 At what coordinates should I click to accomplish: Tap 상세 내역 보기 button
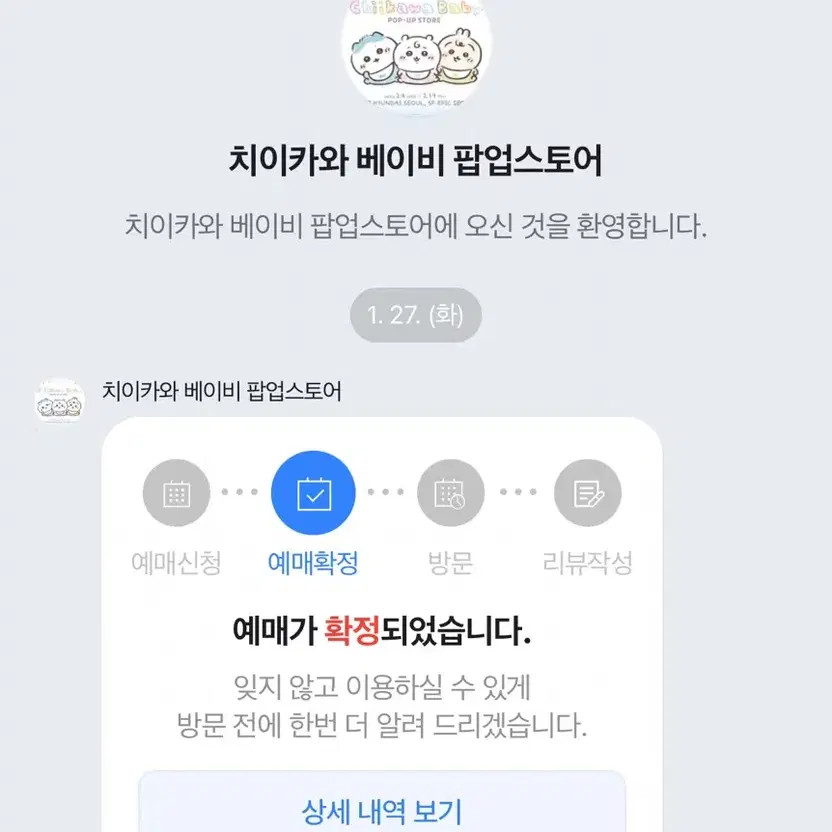(382, 808)
